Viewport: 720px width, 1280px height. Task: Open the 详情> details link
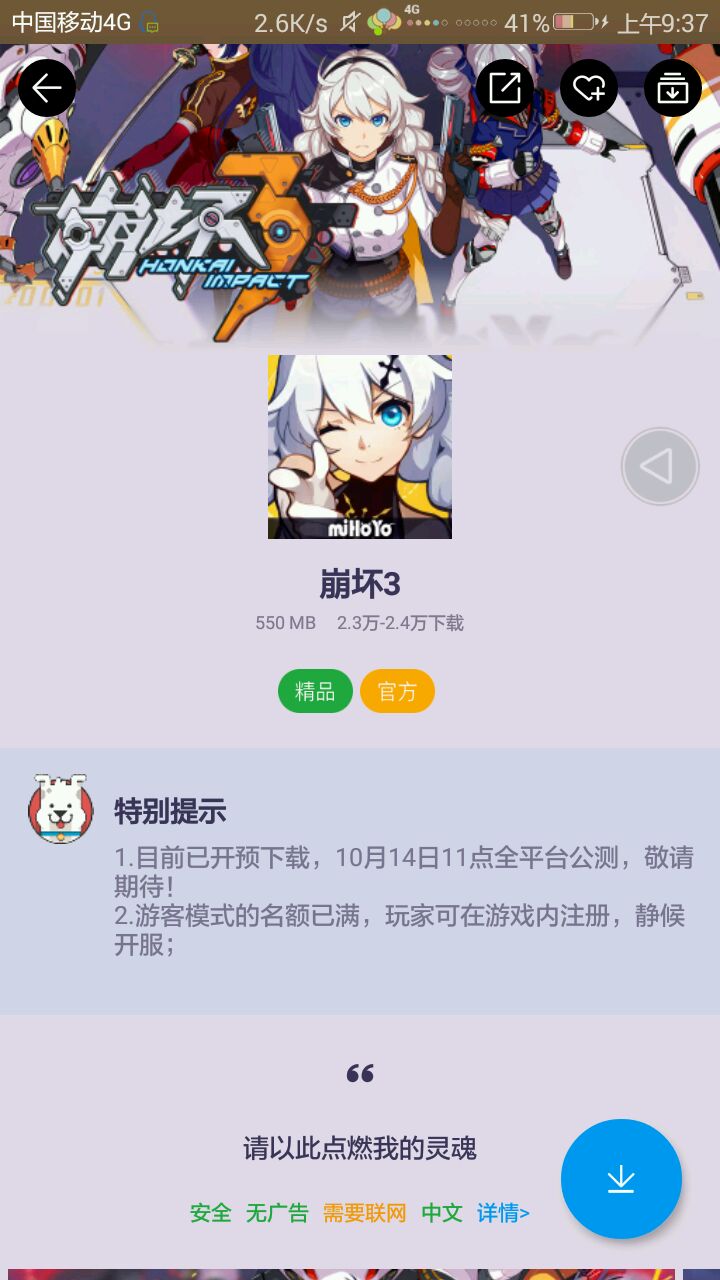point(503,1213)
